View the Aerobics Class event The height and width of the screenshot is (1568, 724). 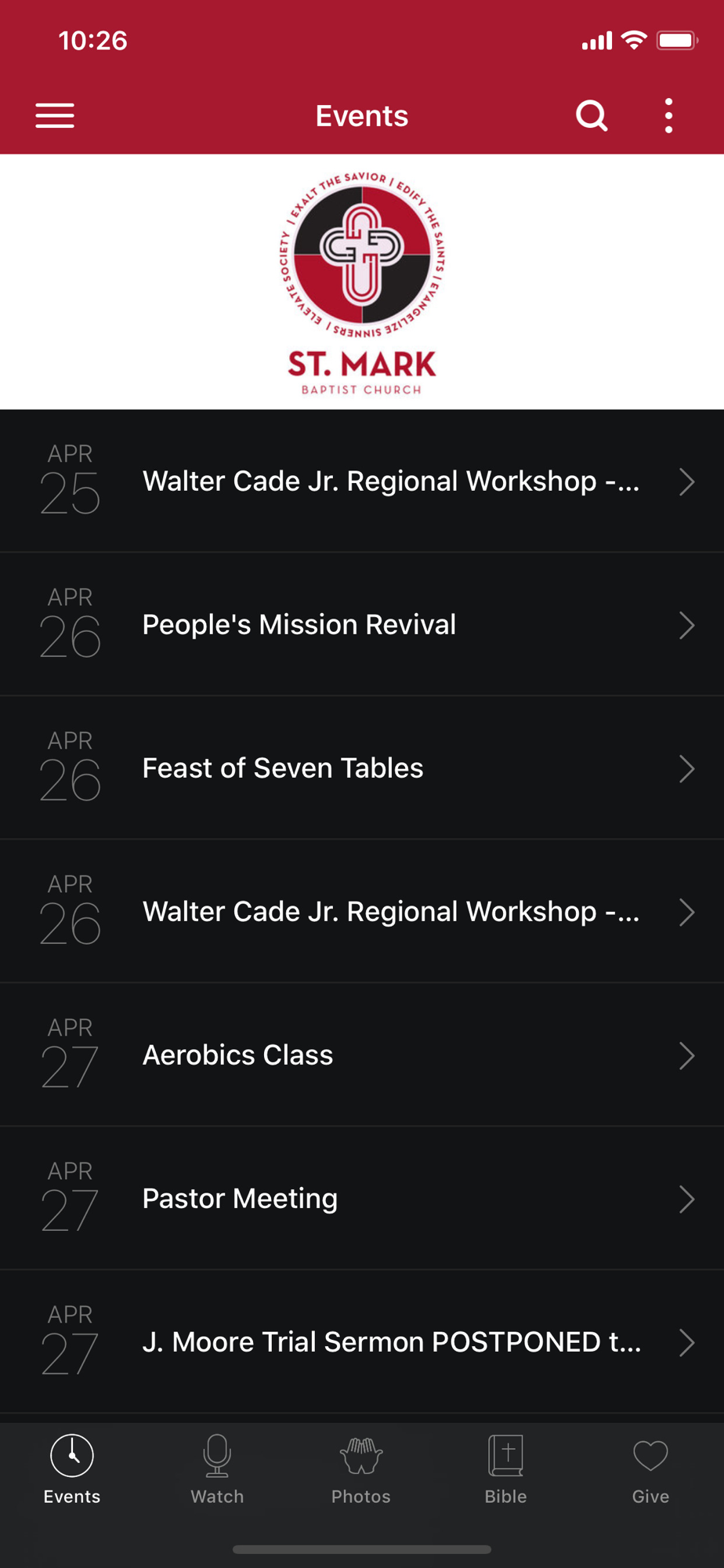click(362, 1055)
